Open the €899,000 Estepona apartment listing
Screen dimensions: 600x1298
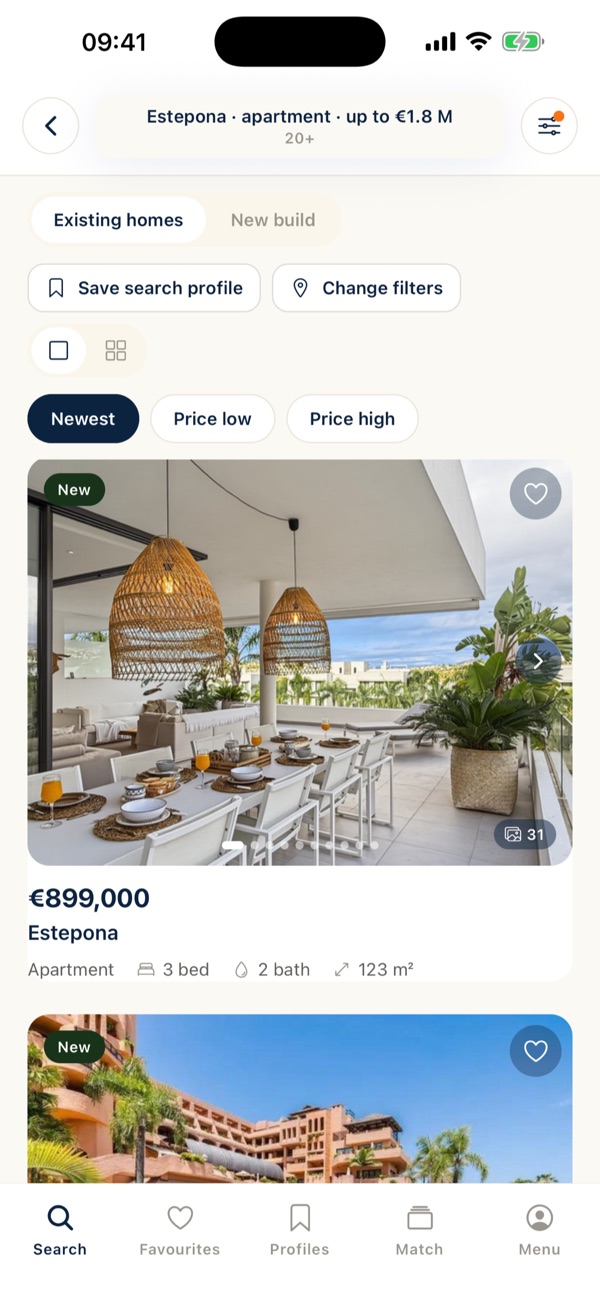coord(300,720)
